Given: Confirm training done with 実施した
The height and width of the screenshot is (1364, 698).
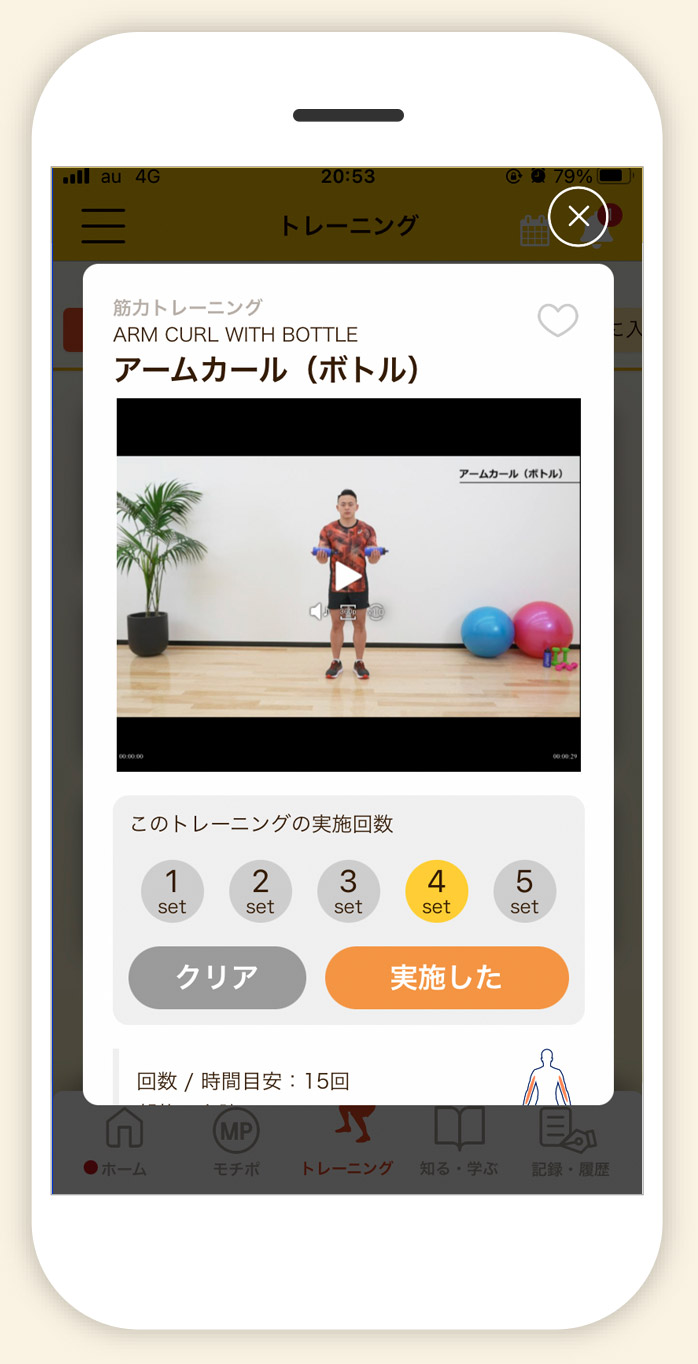Looking at the screenshot, I should click(x=446, y=977).
